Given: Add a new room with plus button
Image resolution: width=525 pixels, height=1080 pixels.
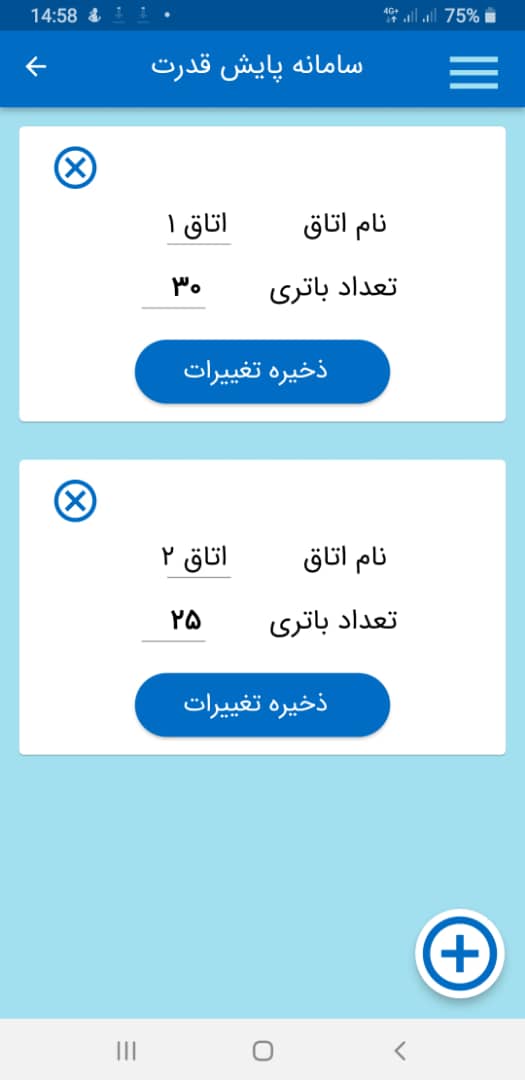Looking at the screenshot, I should point(460,954).
